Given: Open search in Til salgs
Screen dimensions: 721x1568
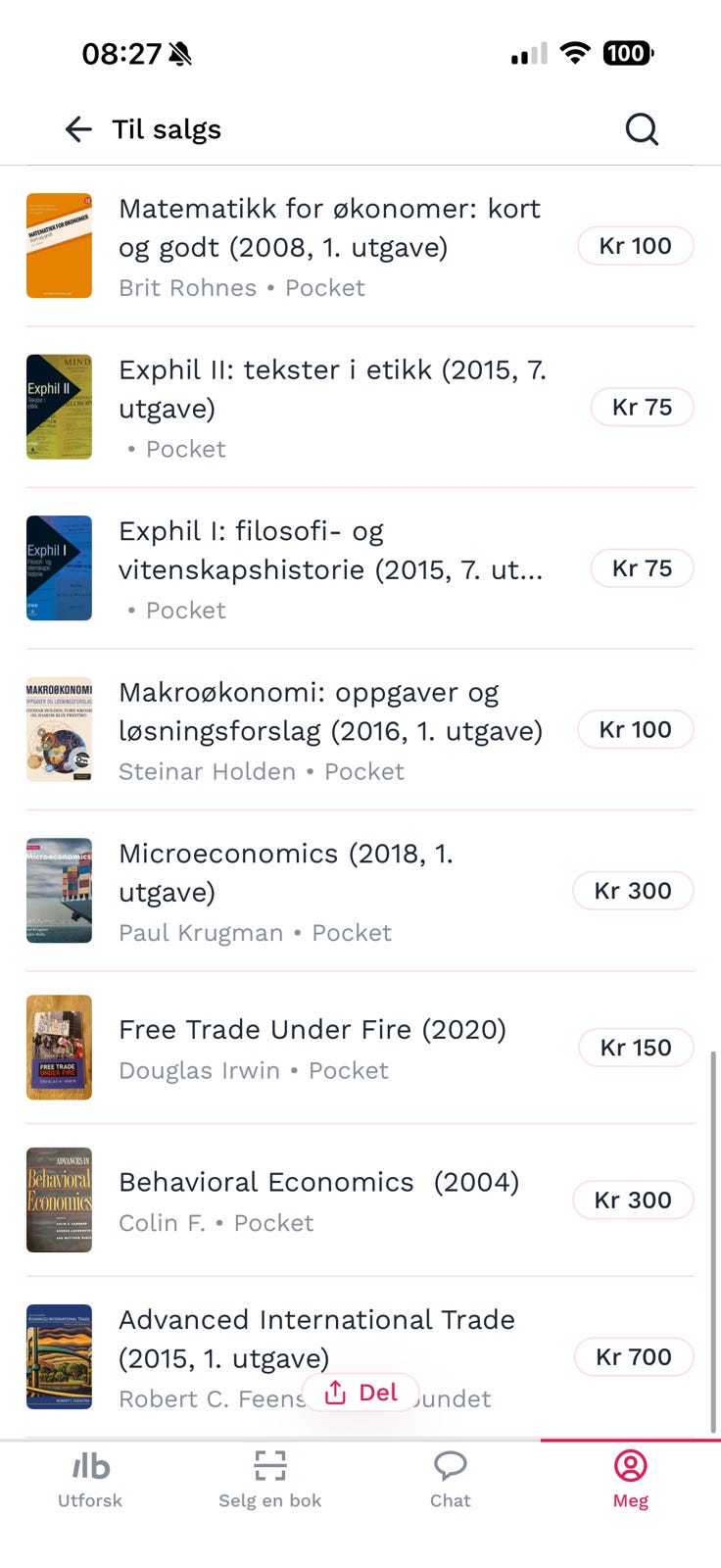Looking at the screenshot, I should pyautogui.click(x=642, y=129).
